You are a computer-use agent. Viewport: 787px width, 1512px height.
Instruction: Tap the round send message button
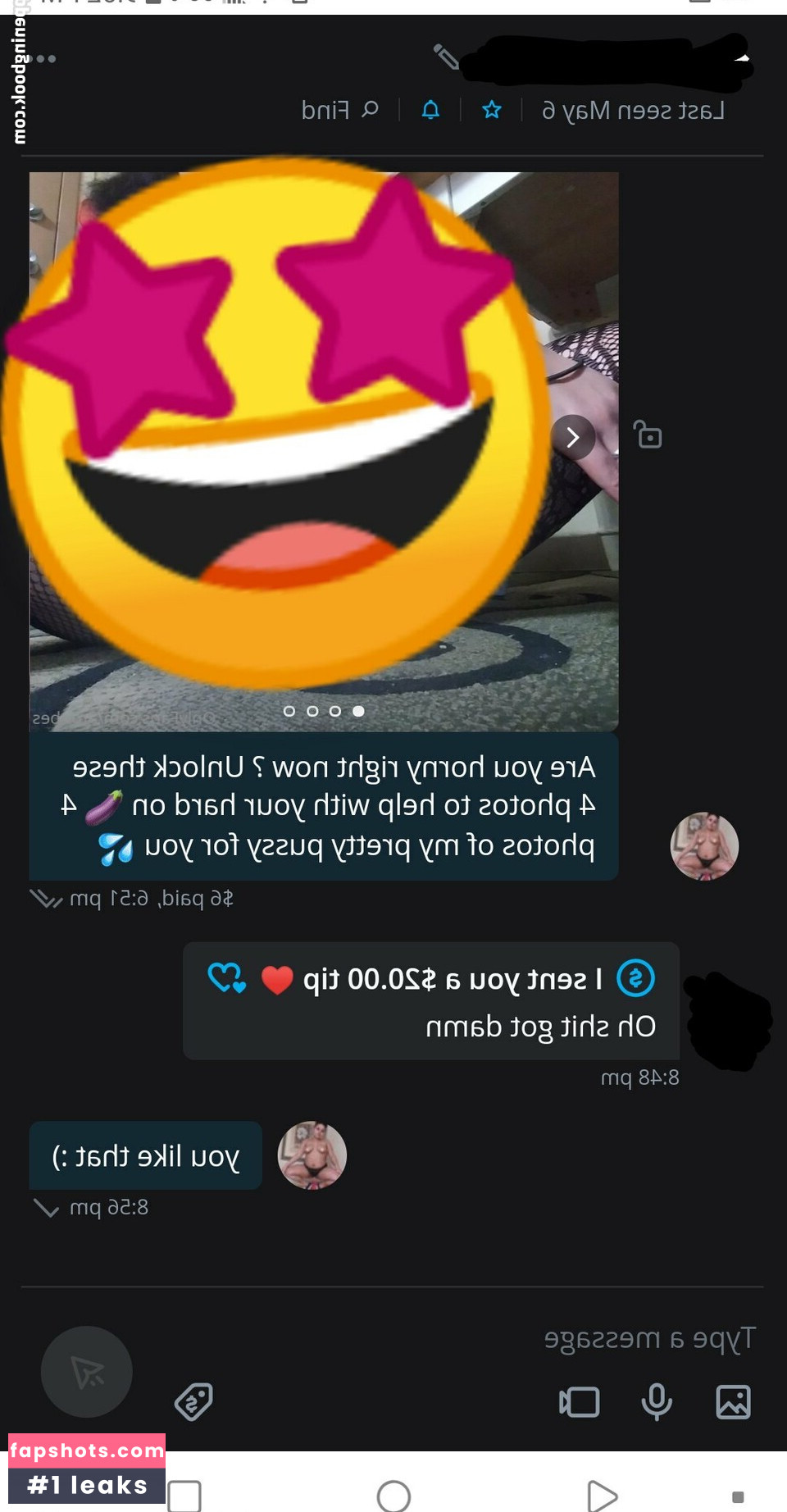tap(87, 1372)
